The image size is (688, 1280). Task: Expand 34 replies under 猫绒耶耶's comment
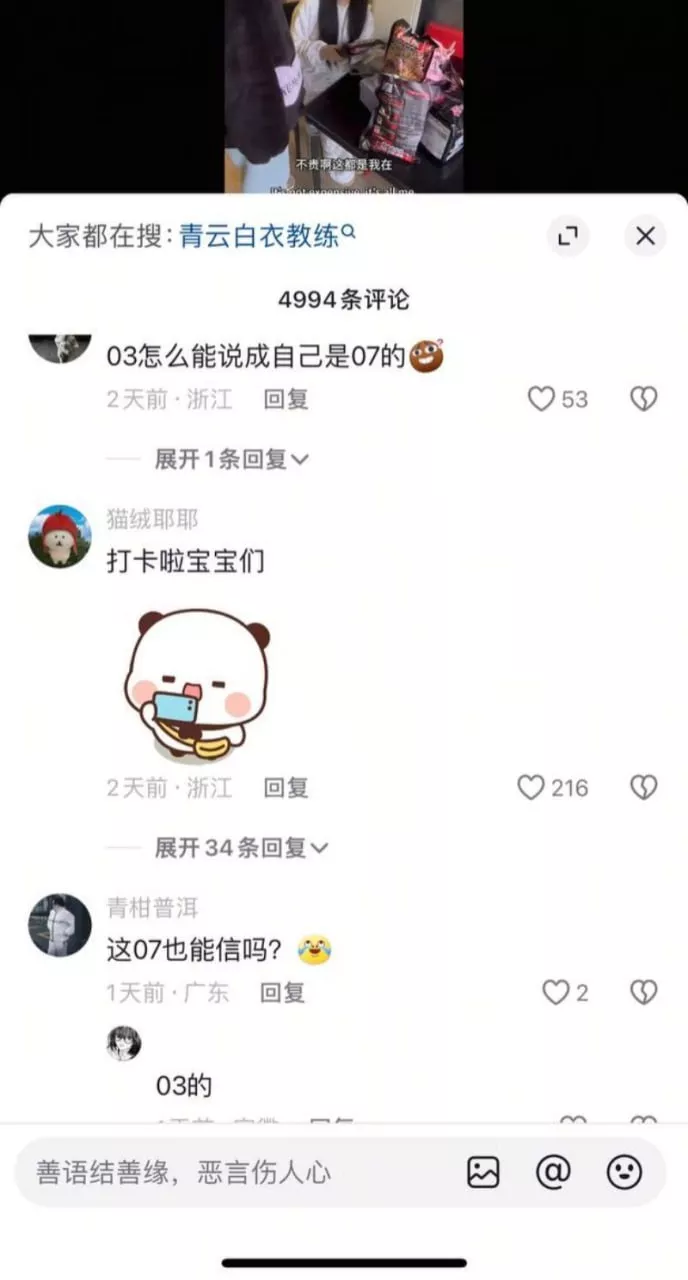241,848
